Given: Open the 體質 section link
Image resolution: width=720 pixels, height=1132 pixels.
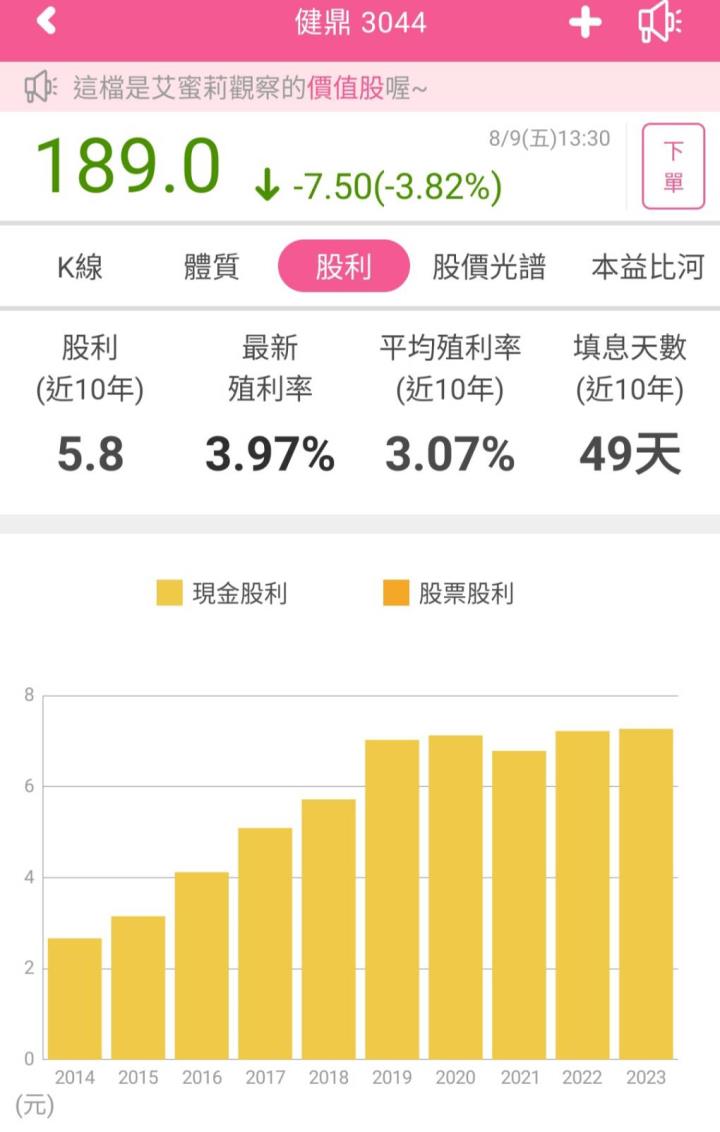Looking at the screenshot, I should tap(210, 268).
